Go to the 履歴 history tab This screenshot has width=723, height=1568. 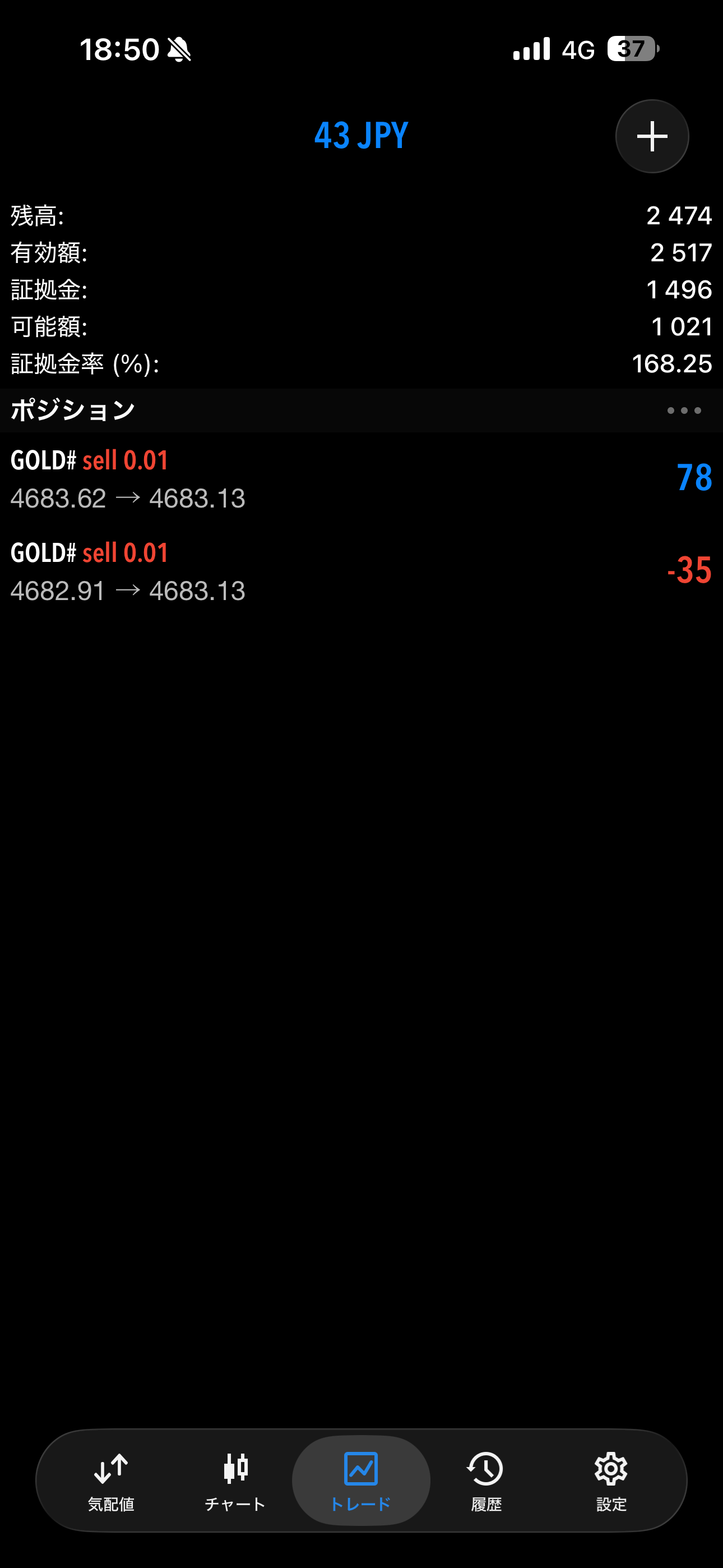point(486,1481)
